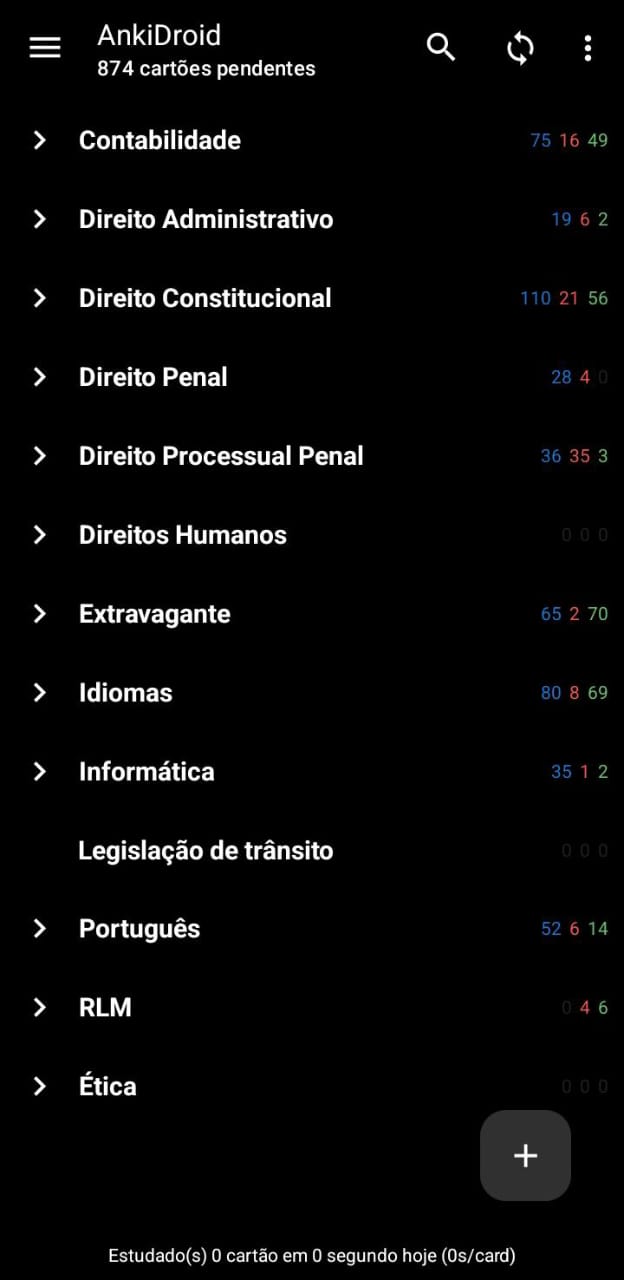The width and height of the screenshot is (624, 1280).
Task: Open the Direito Constitucional deck
Action: point(205,298)
